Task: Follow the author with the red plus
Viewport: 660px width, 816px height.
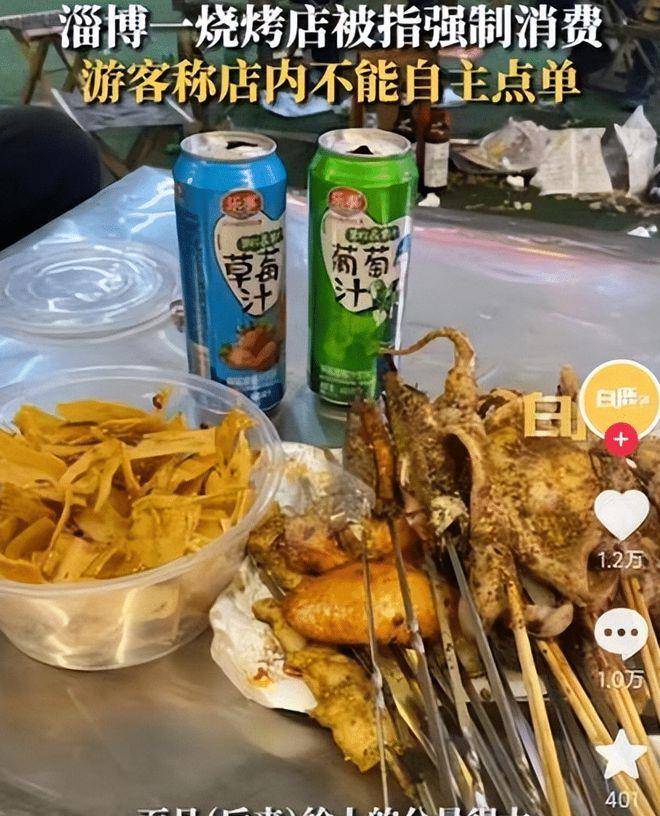Action: (621, 439)
